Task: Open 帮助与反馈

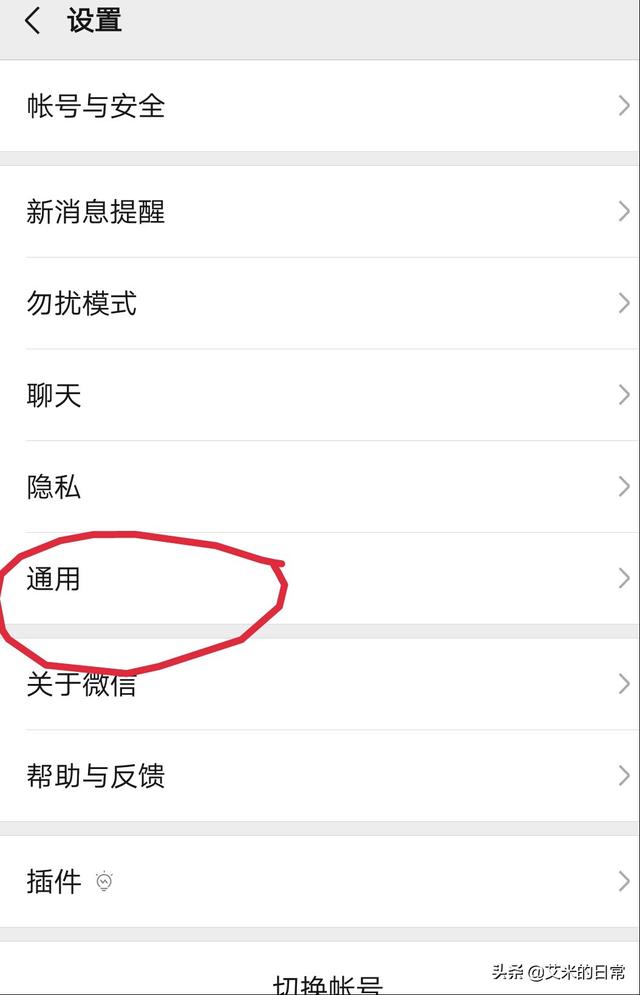Action: click(320, 776)
